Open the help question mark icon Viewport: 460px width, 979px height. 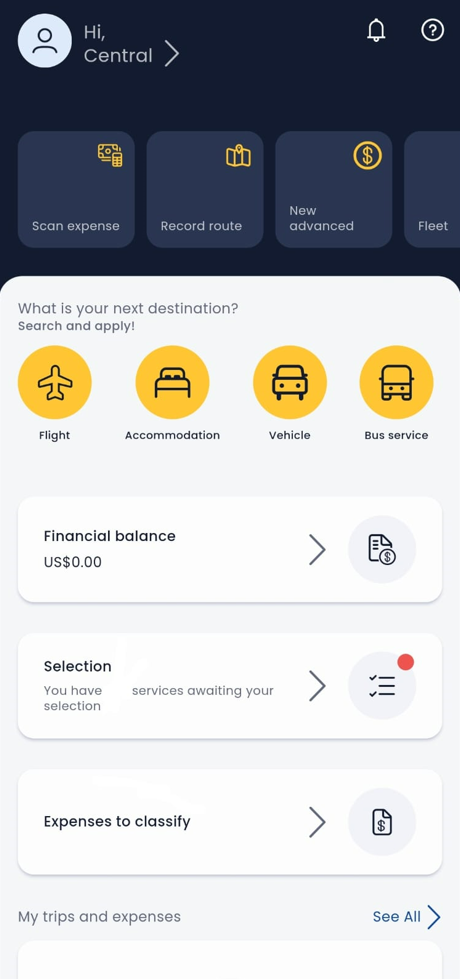tap(433, 30)
